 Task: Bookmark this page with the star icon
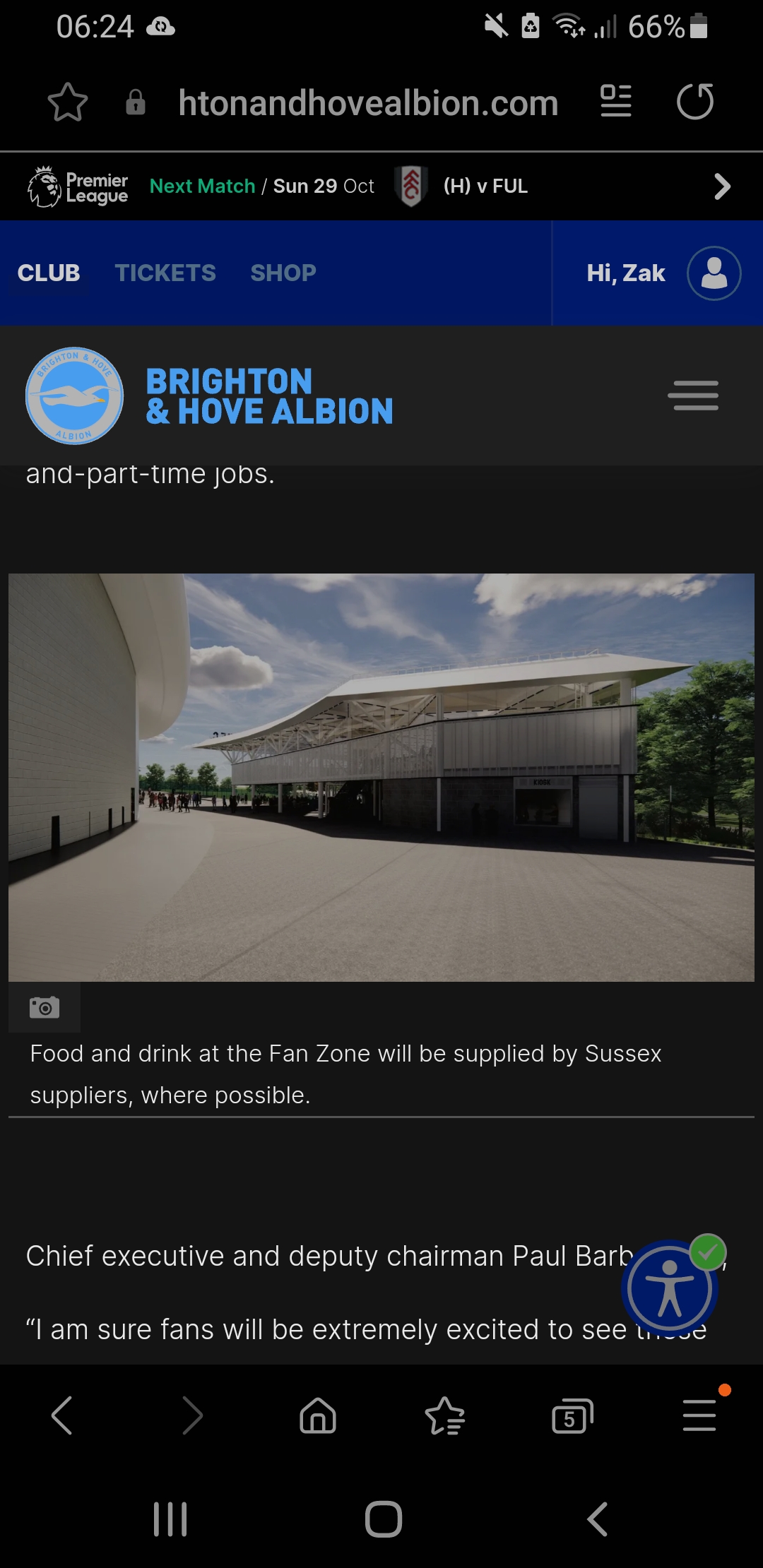[68, 102]
